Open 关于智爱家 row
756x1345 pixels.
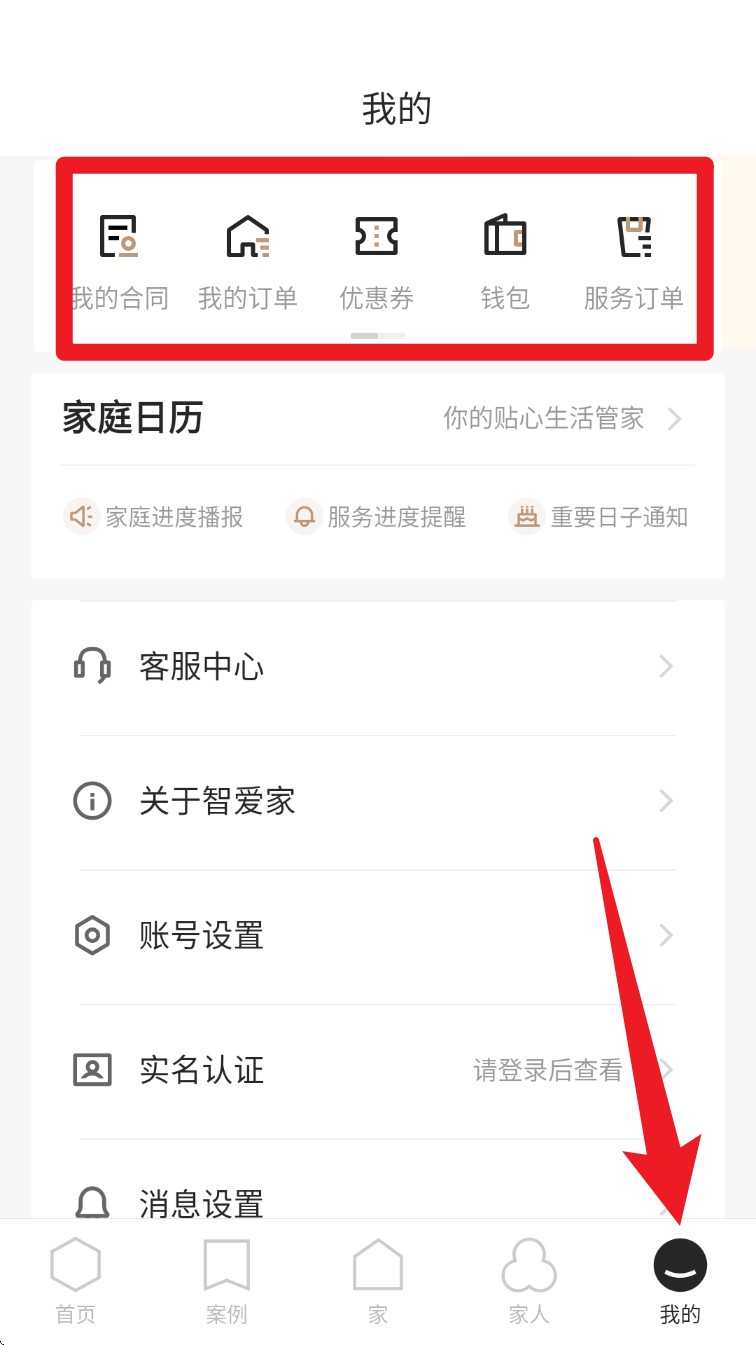point(377,802)
